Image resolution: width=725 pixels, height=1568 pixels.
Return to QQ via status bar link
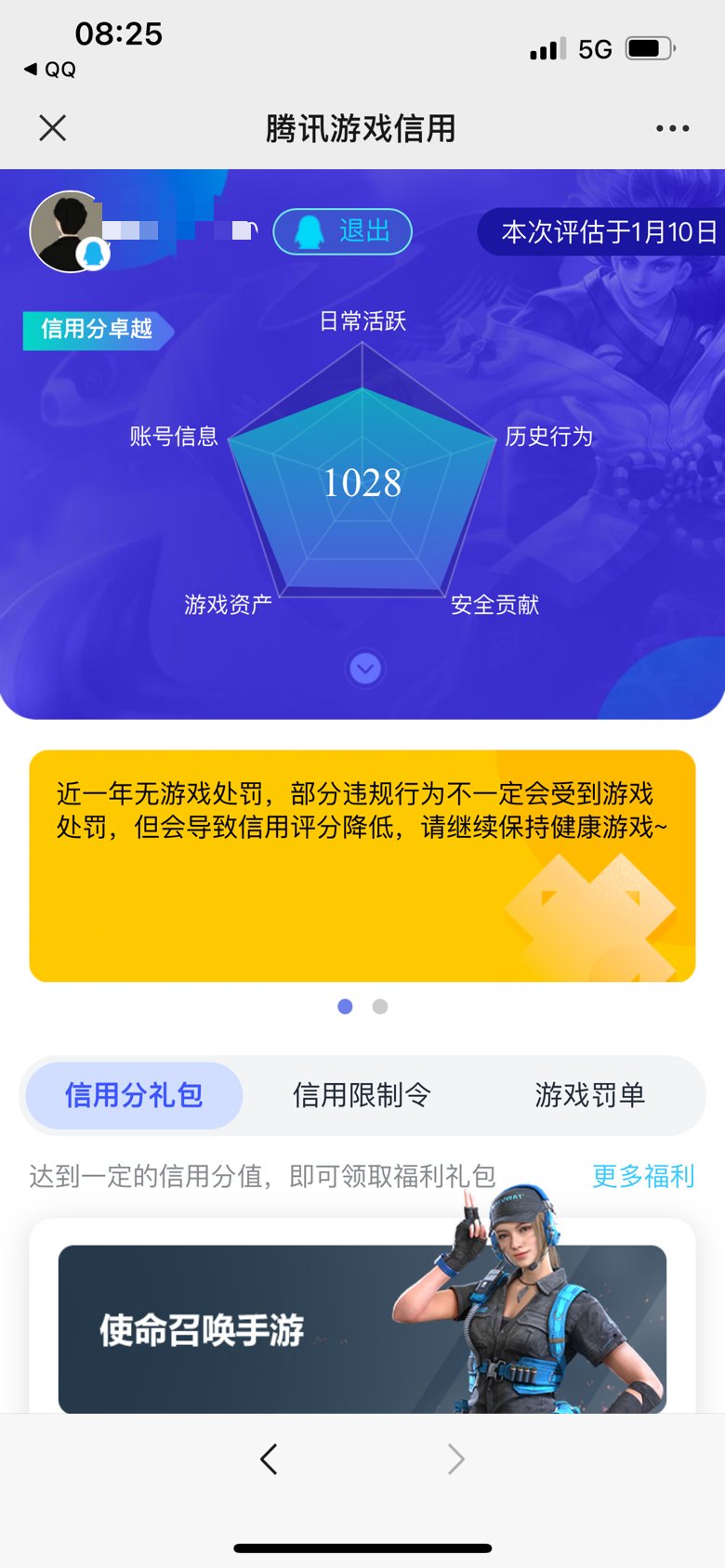50,70
